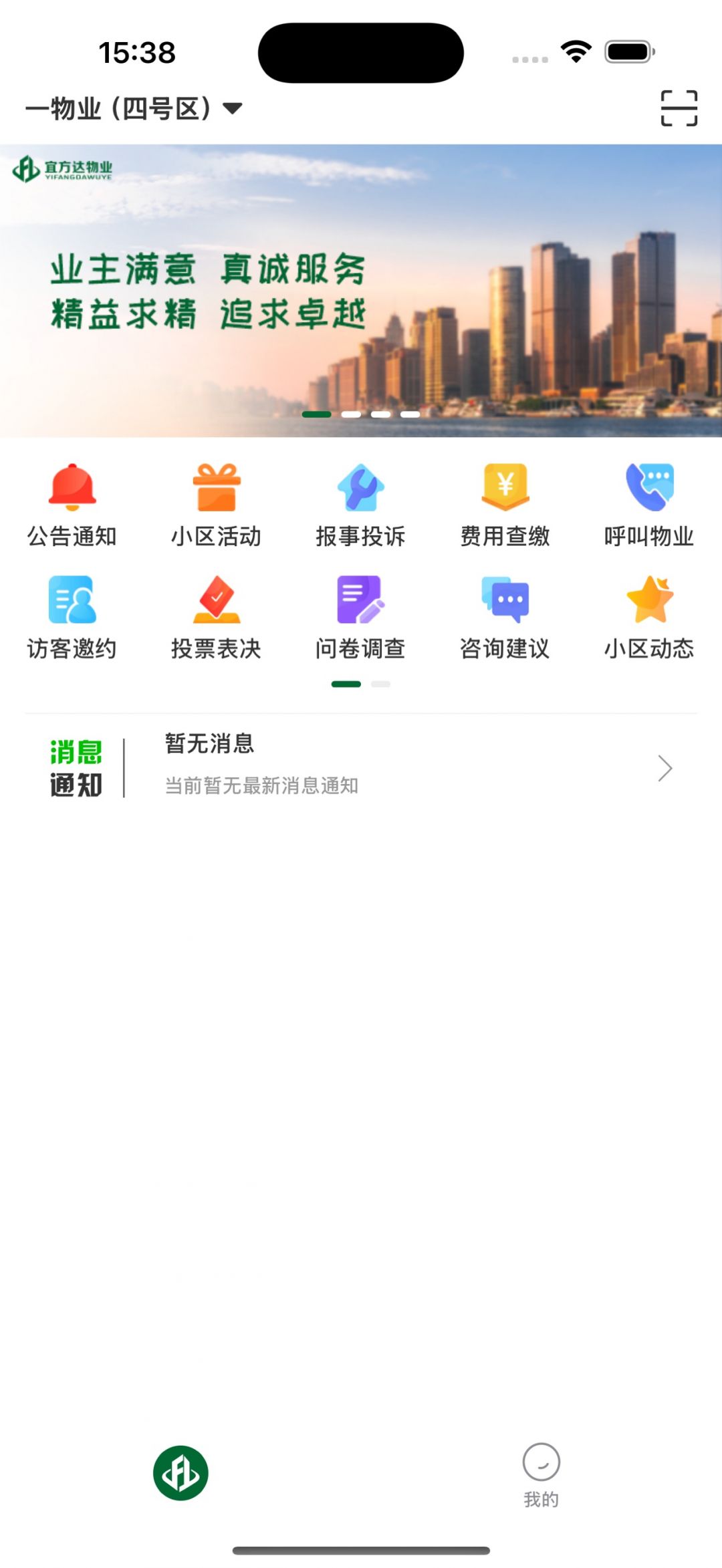View 小区动态 community news

click(x=649, y=618)
